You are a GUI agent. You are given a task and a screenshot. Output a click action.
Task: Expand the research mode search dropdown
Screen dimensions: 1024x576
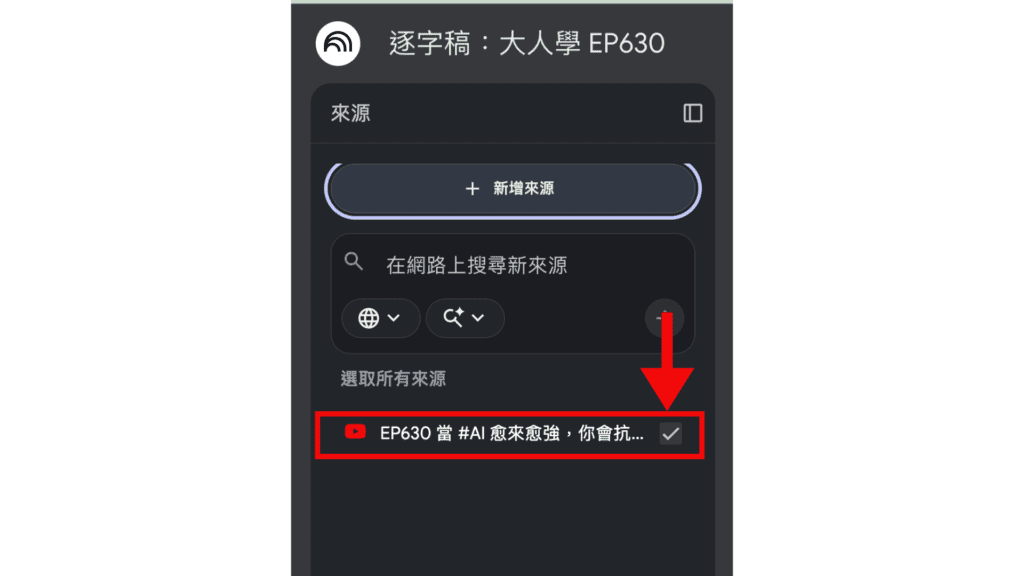464,318
